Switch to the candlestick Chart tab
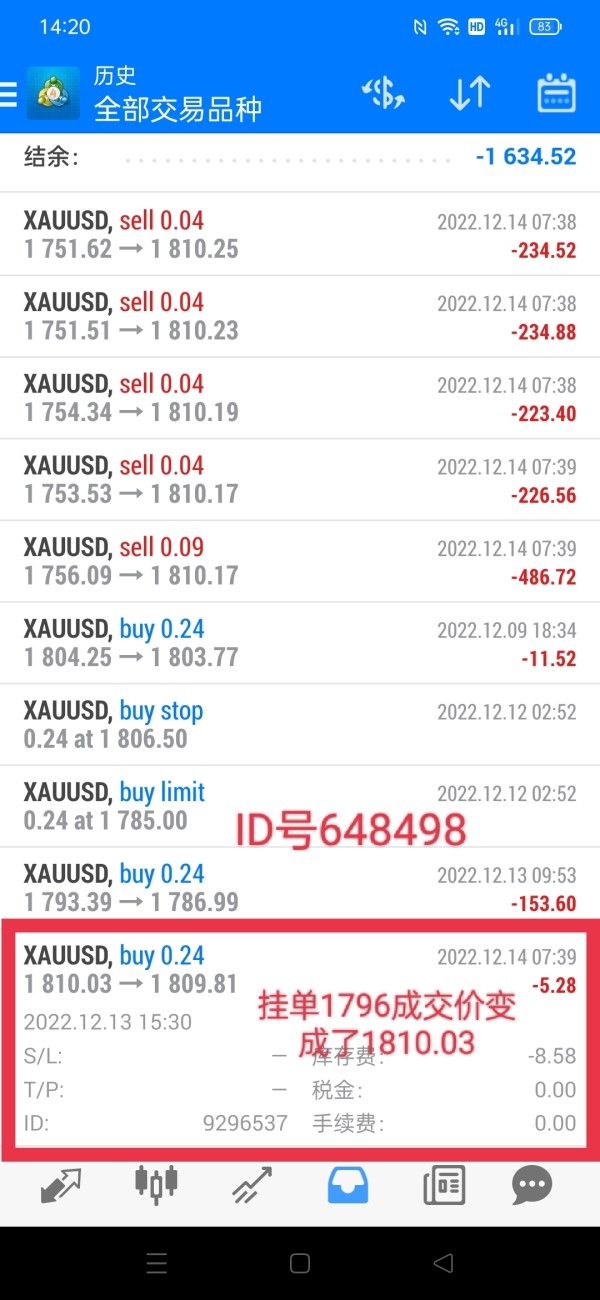Screen dimensions: 600x1300 coord(156,1186)
